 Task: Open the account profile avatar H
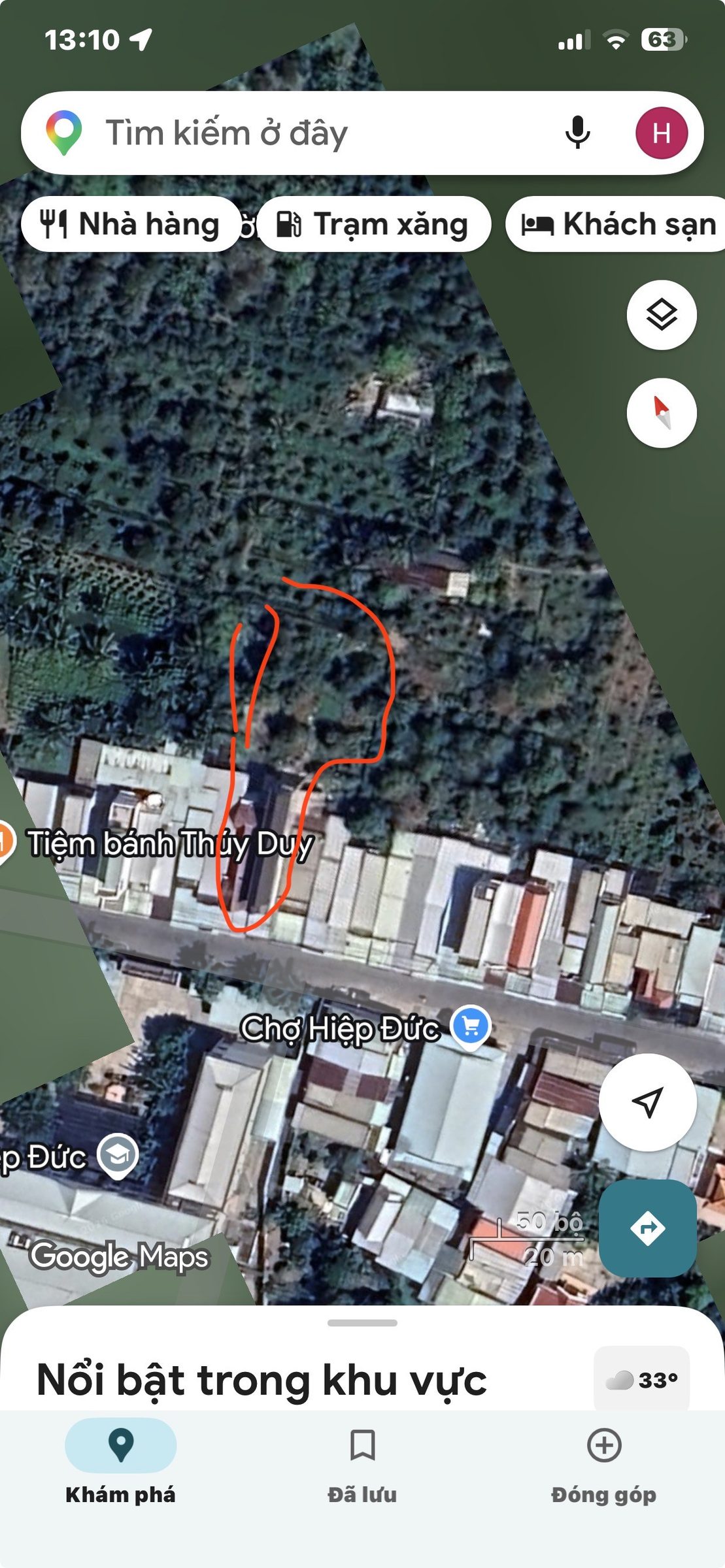click(661, 133)
